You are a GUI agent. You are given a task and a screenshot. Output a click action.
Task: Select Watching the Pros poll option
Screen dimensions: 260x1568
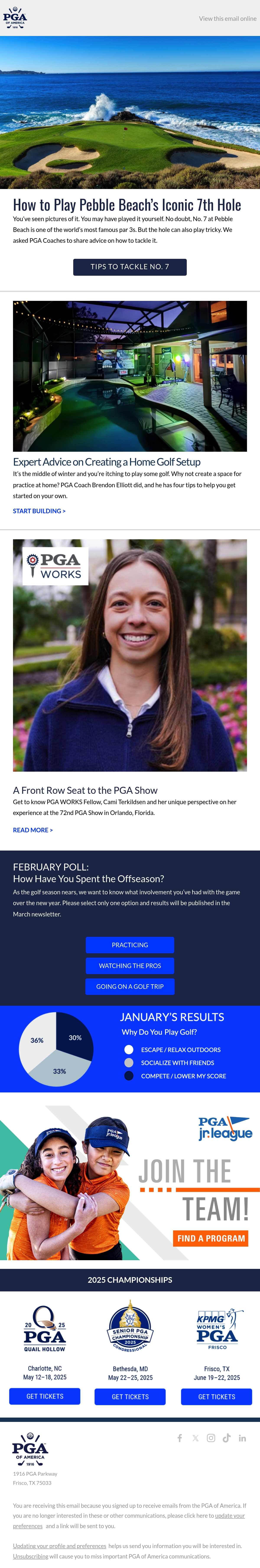click(x=130, y=965)
